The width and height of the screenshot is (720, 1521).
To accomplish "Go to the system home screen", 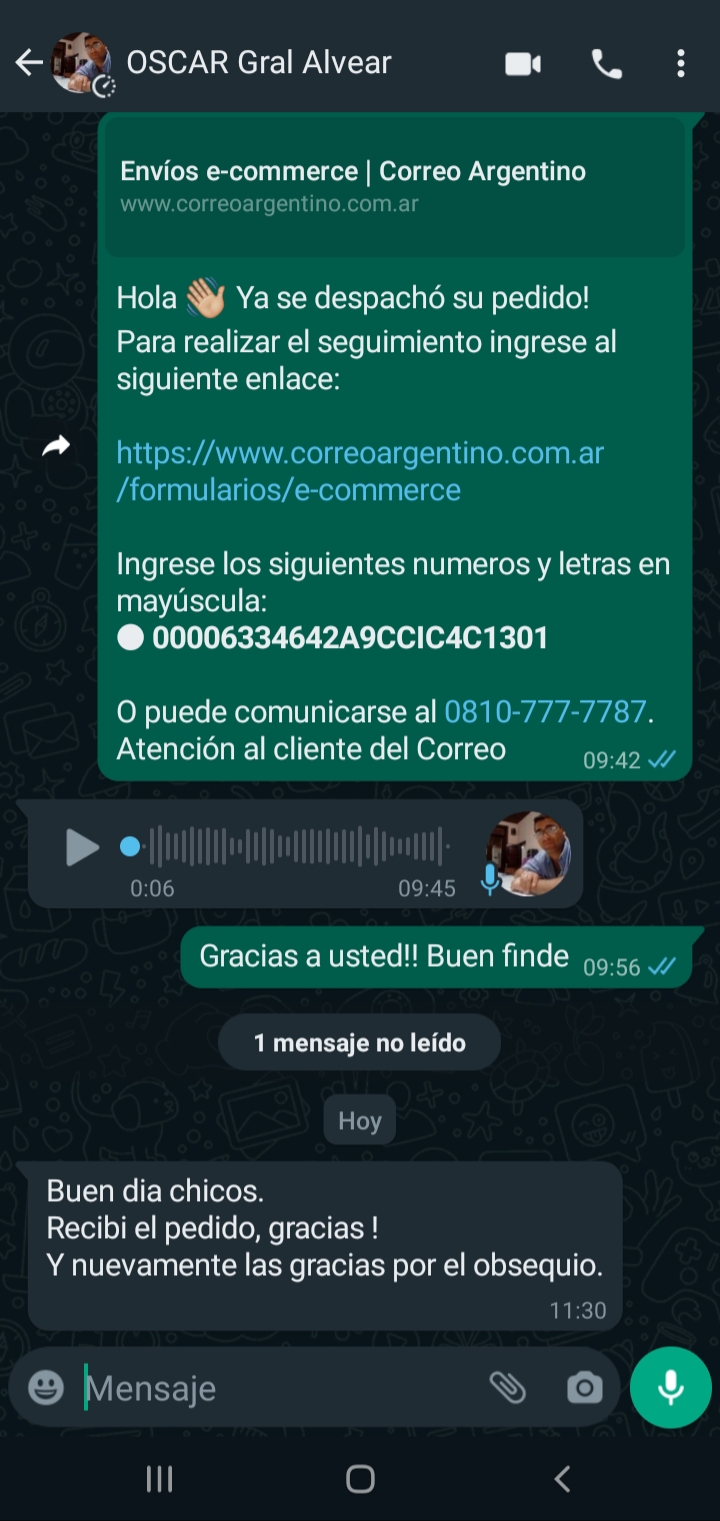I will coord(360,1479).
